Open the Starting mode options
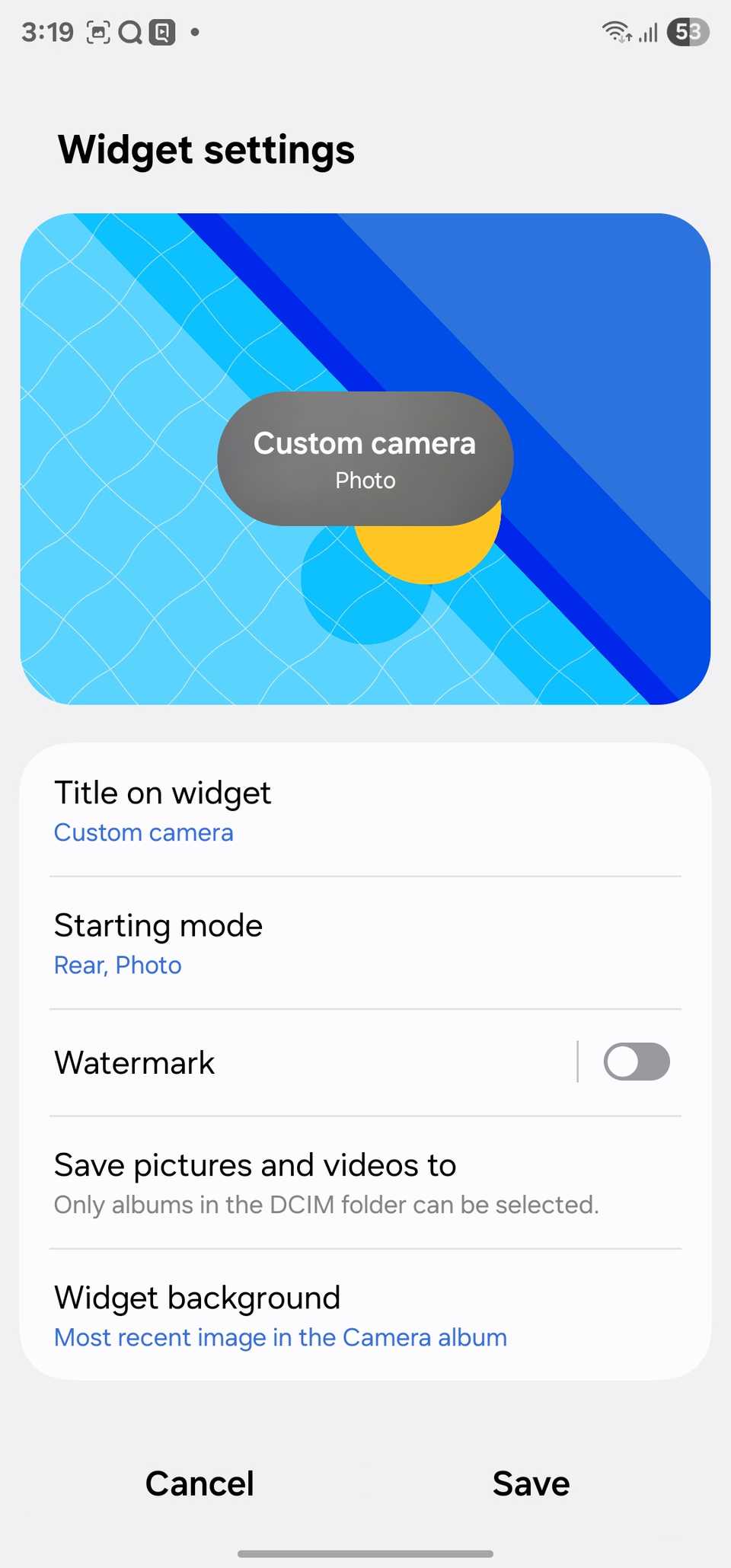Image resolution: width=731 pixels, height=1568 pixels. [365, 943]
